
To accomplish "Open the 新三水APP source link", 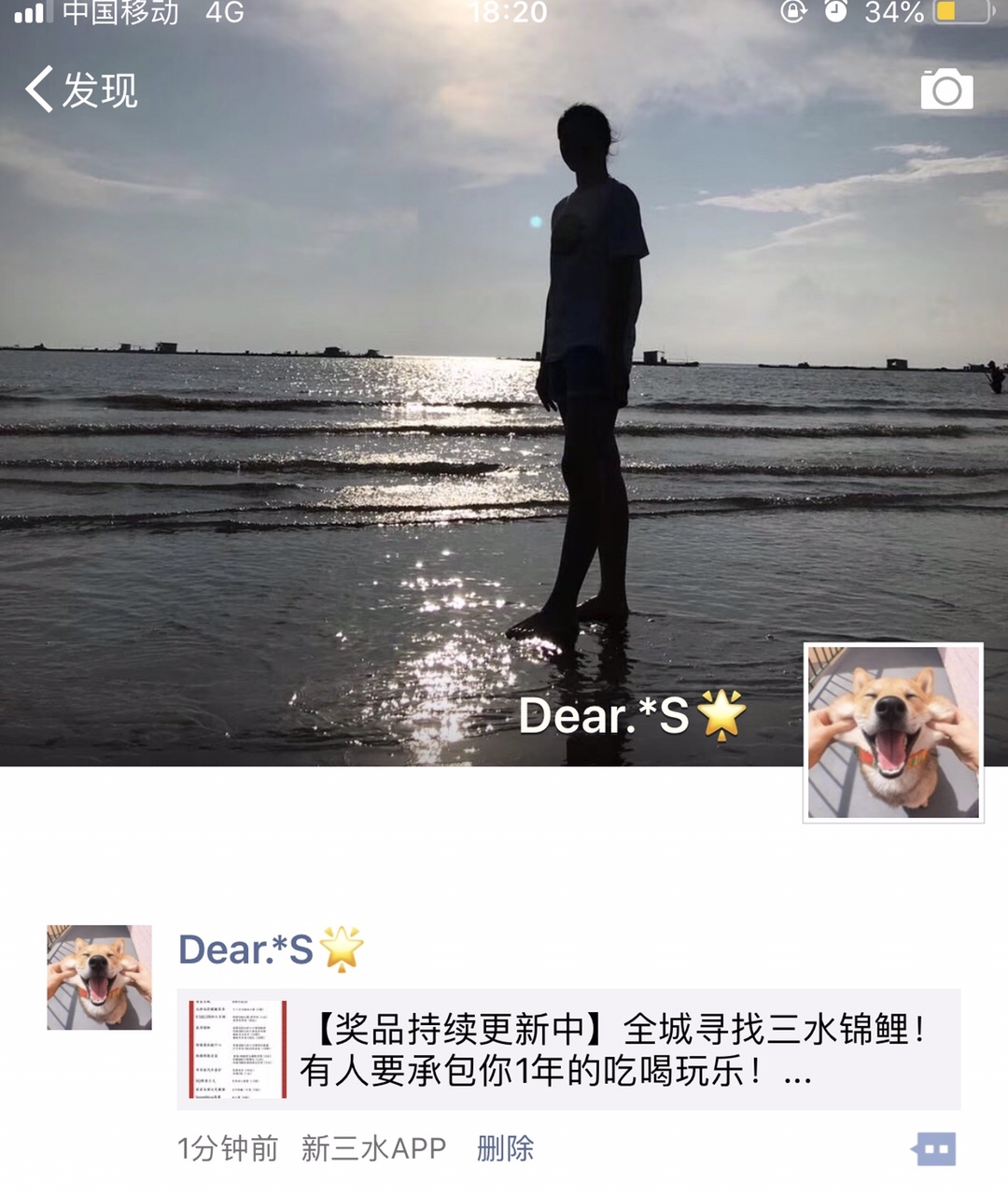I will pos(373,1148).
